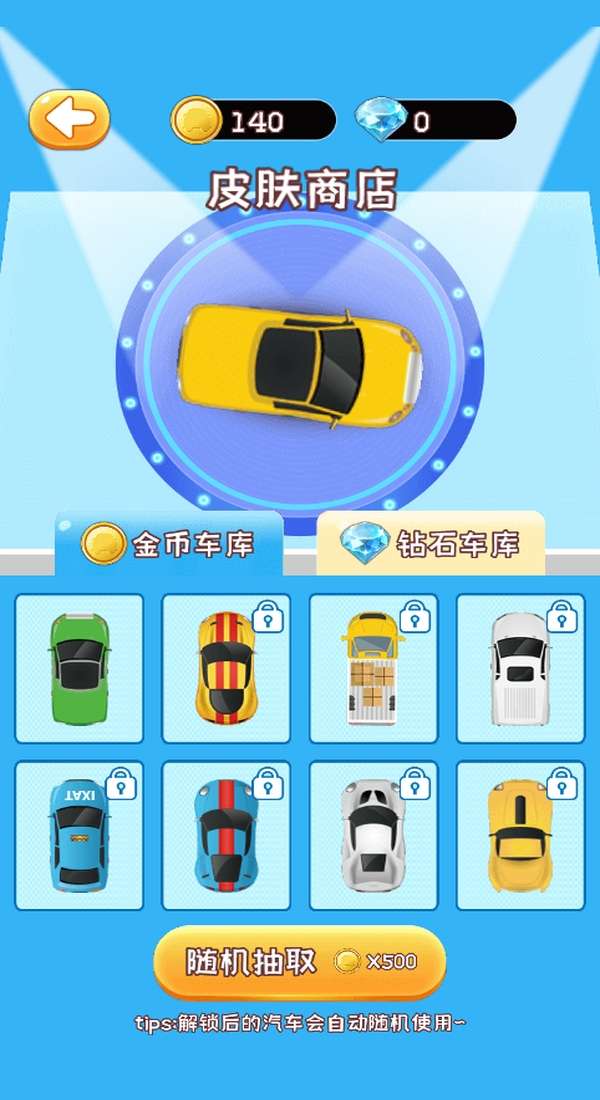The height and width of the screenshot is (1100, 600).
Task: Choose the locked yellow cargo truck skin
Action: [373, 668]
